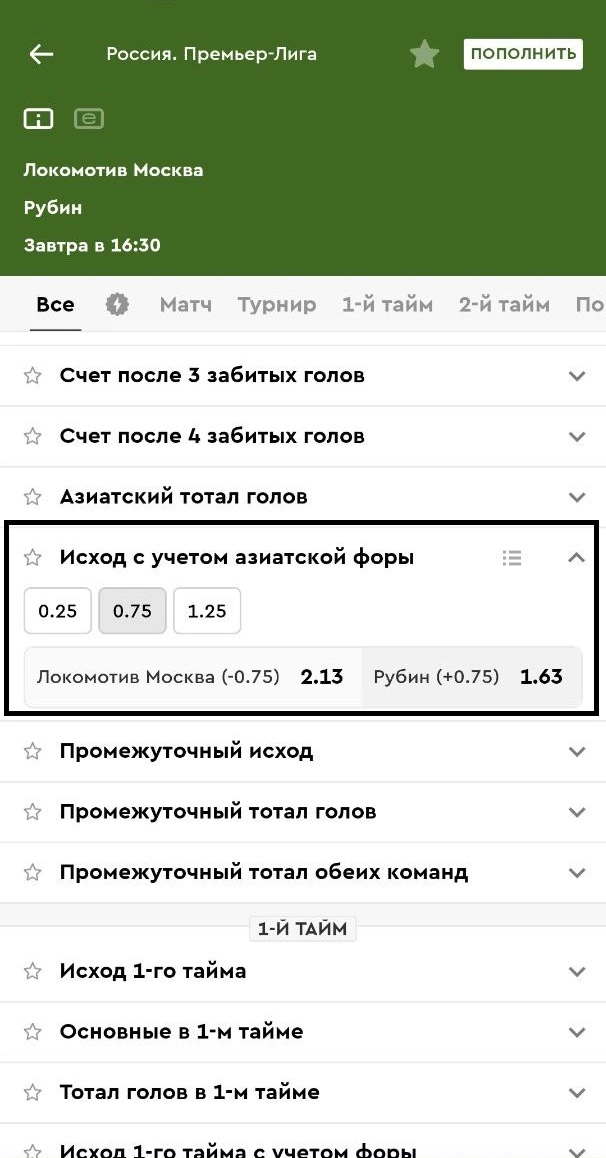Open the lightning quick-bets tab
This screenshot has height=1158, width=606.
coord(117,304)
